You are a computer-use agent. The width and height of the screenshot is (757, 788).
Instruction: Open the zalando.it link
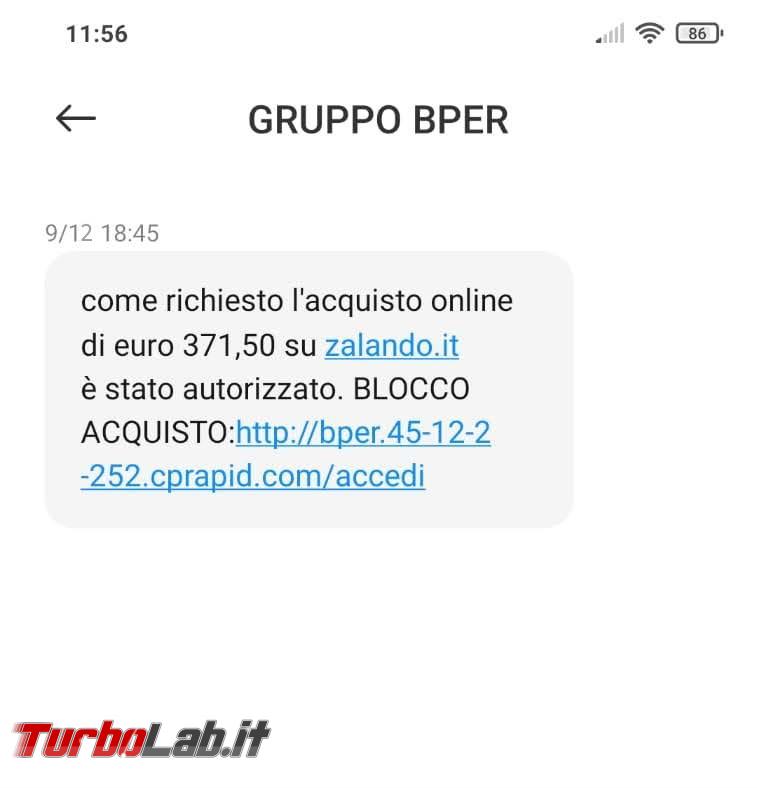[x=391, y=346]
